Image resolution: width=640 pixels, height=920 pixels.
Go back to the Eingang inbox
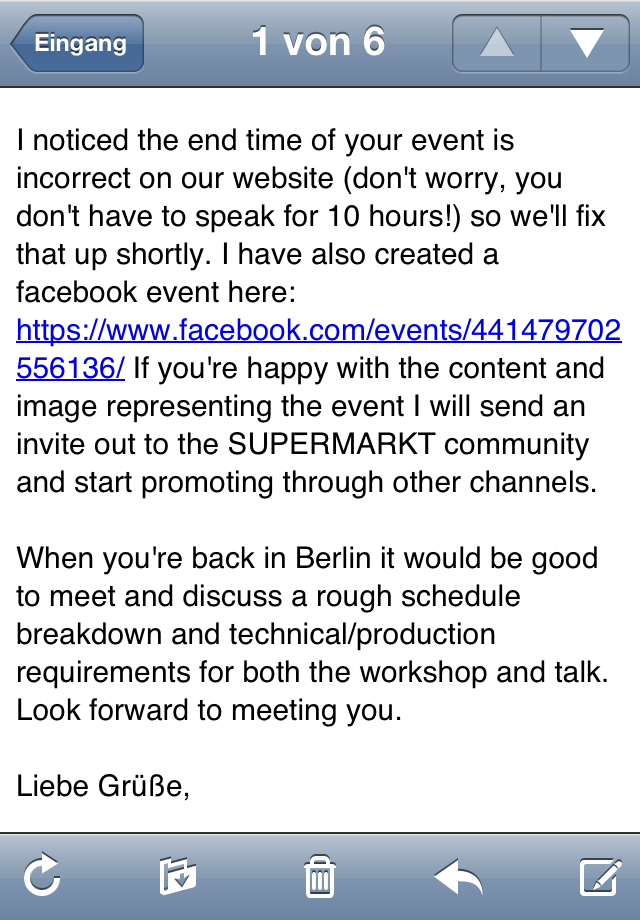[x=78, y=44]
